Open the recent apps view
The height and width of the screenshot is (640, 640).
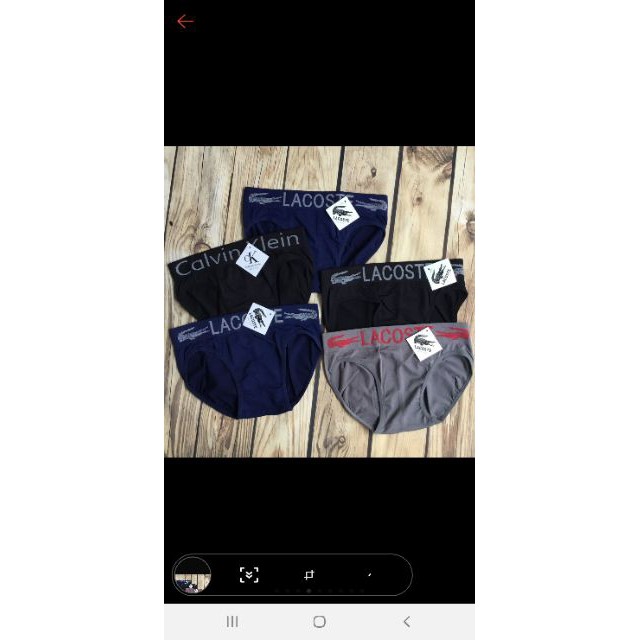(232, 622)
